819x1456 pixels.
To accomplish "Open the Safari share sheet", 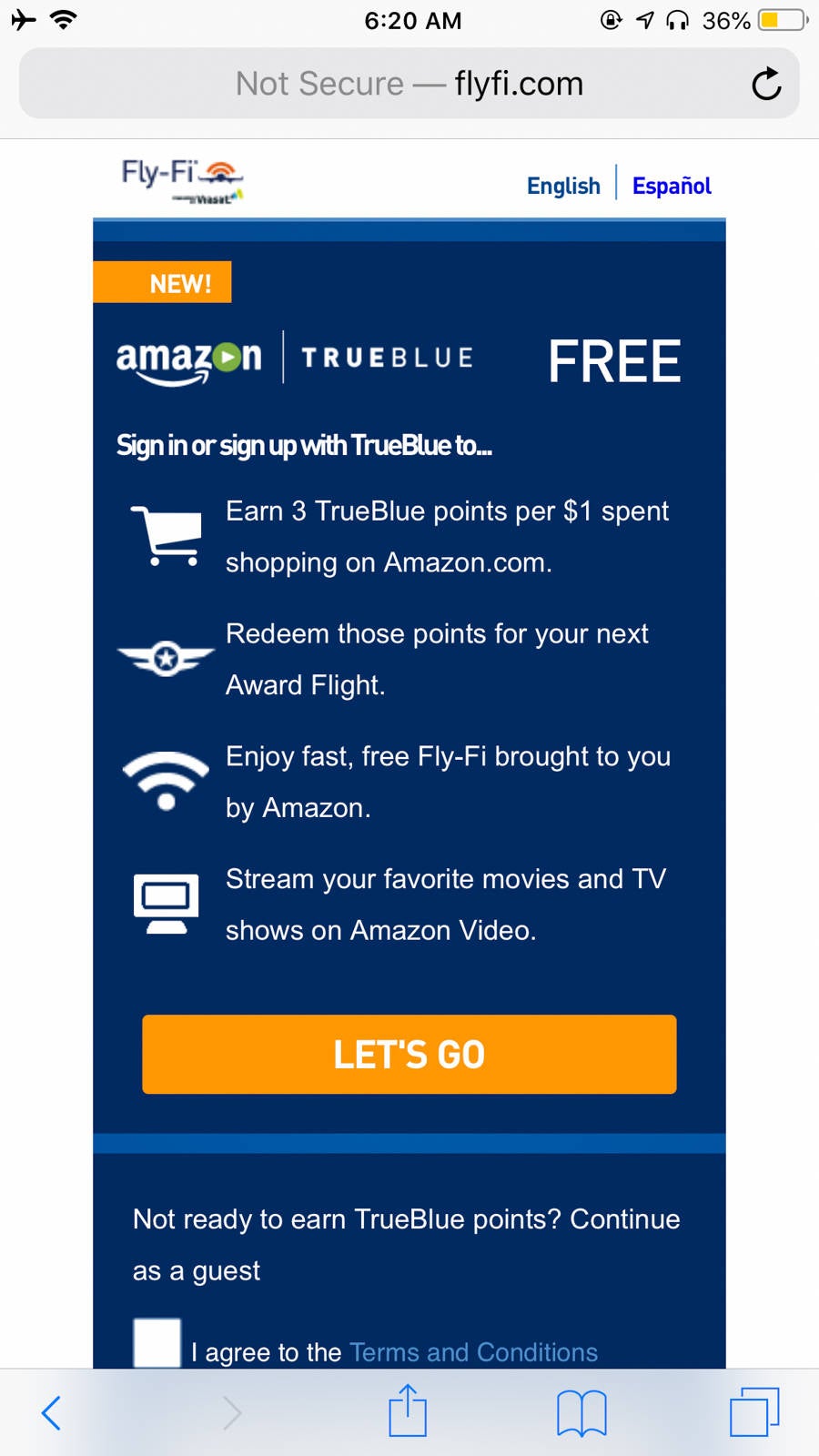I will pyautogui.click(x=408, y=1411).
